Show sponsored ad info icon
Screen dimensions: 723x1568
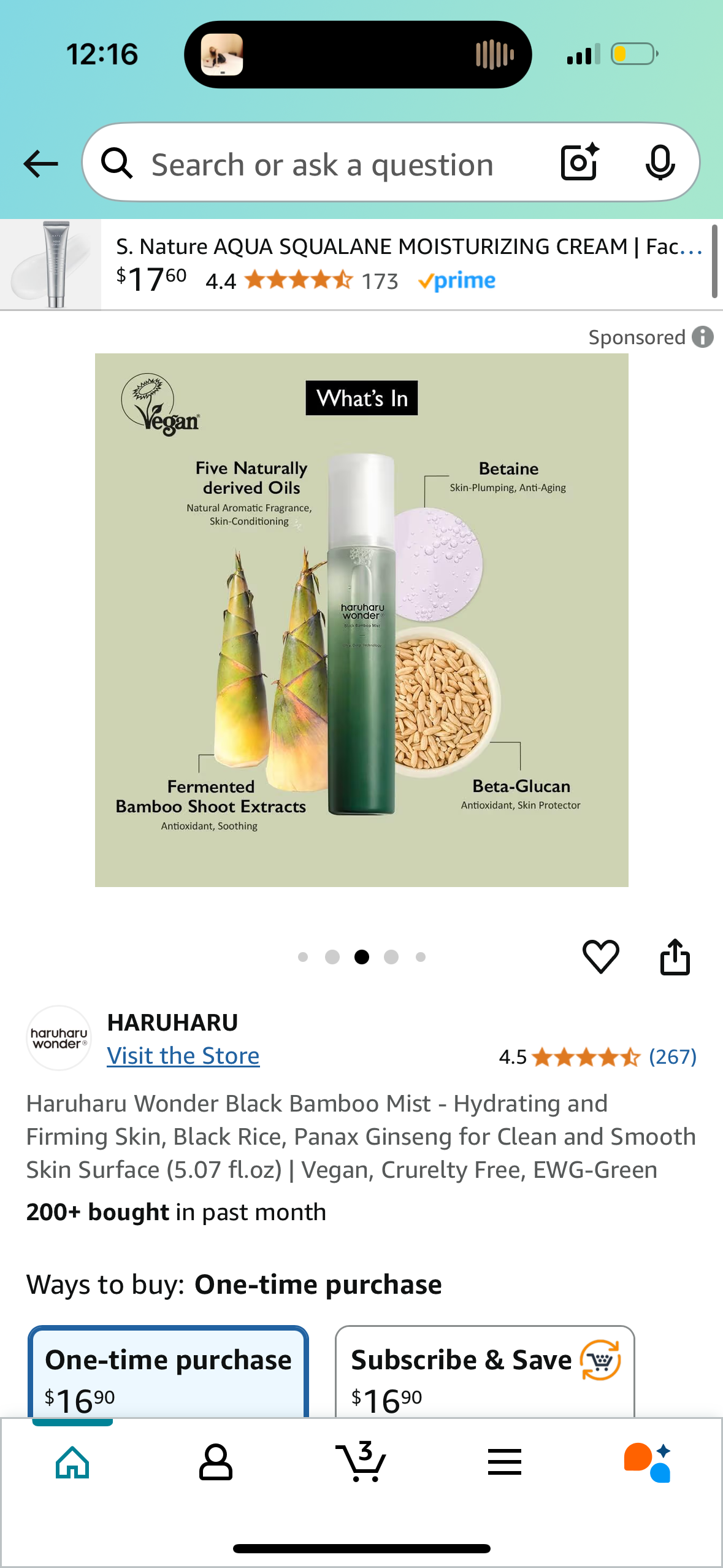703,337
